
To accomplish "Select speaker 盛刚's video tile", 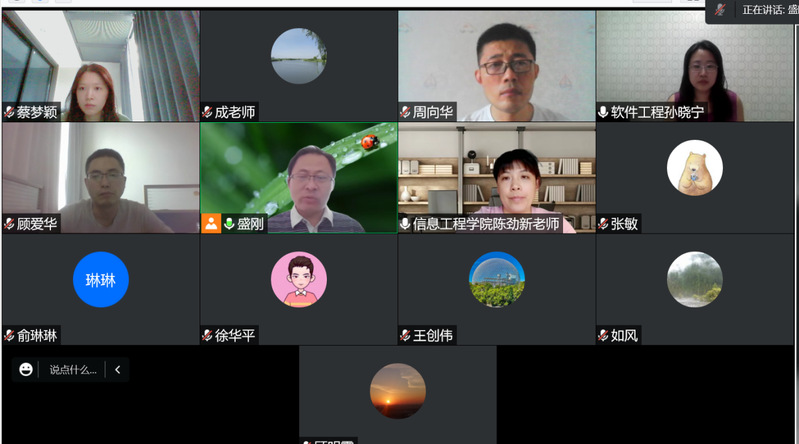I will click(298, 178).
